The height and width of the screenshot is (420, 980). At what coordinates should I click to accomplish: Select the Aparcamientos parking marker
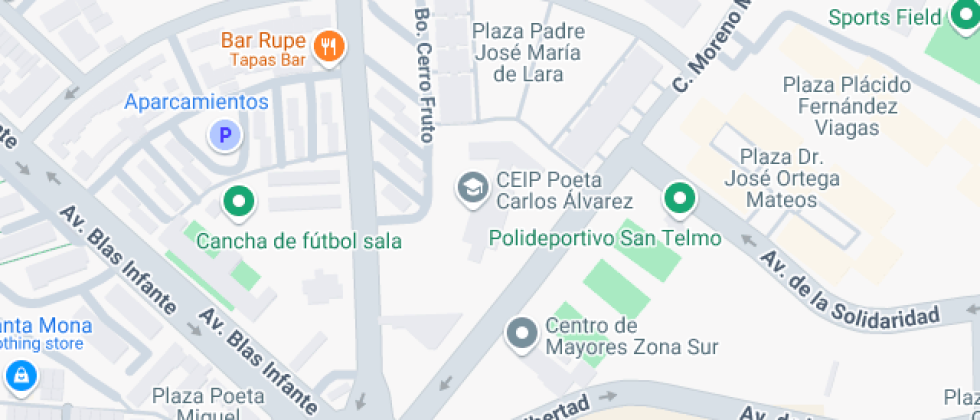pos(226,135)
